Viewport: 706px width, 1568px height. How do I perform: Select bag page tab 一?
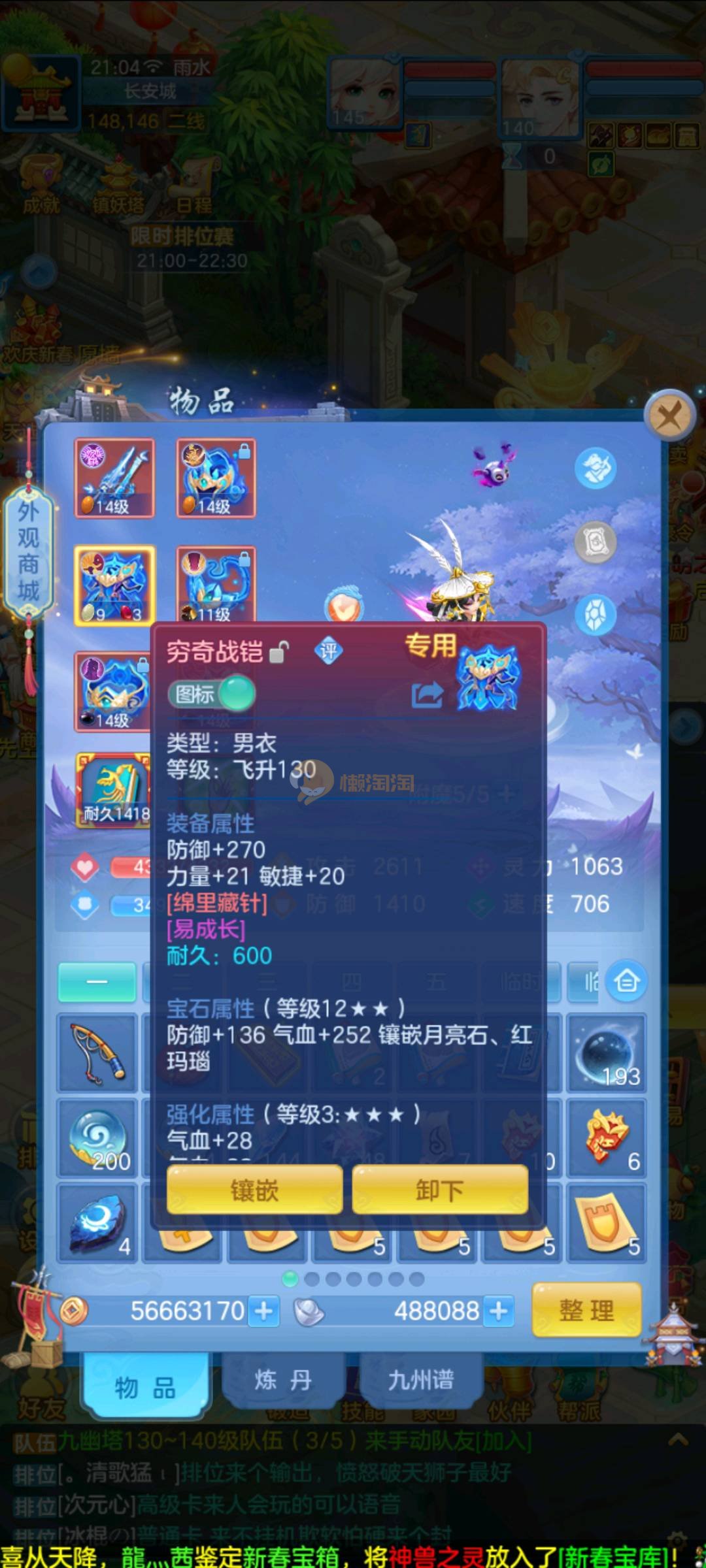pyautogui.click(x=97, y=982)
